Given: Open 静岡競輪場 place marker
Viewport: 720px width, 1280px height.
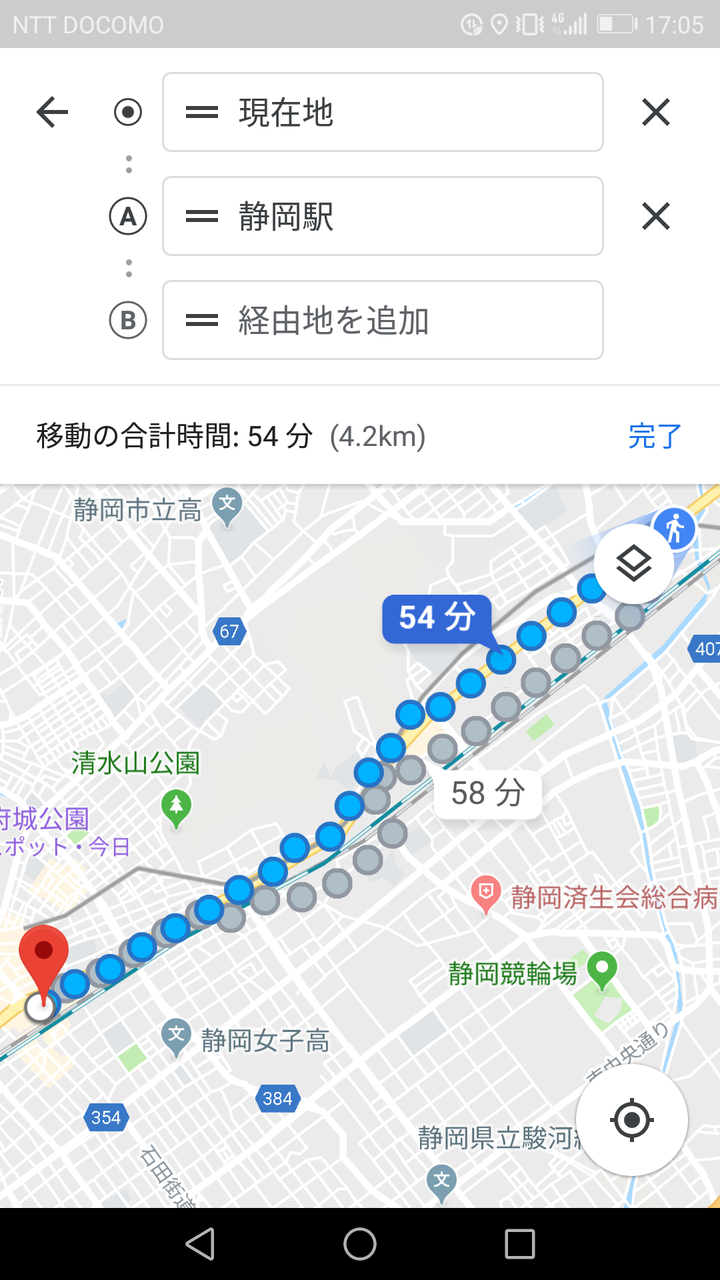Looking at the screenshot, I should pos(602,967).
